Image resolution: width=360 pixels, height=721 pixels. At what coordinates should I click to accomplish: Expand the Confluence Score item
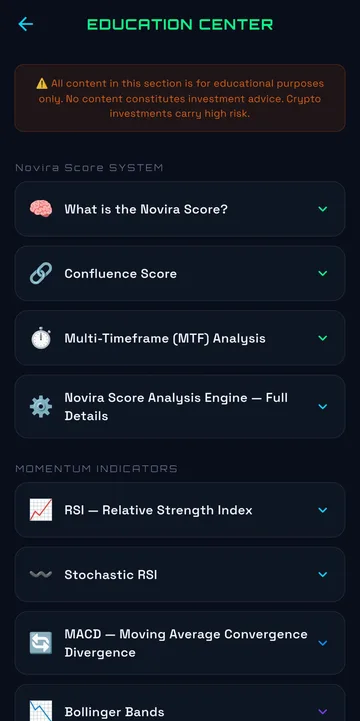(x=180, y=274)
